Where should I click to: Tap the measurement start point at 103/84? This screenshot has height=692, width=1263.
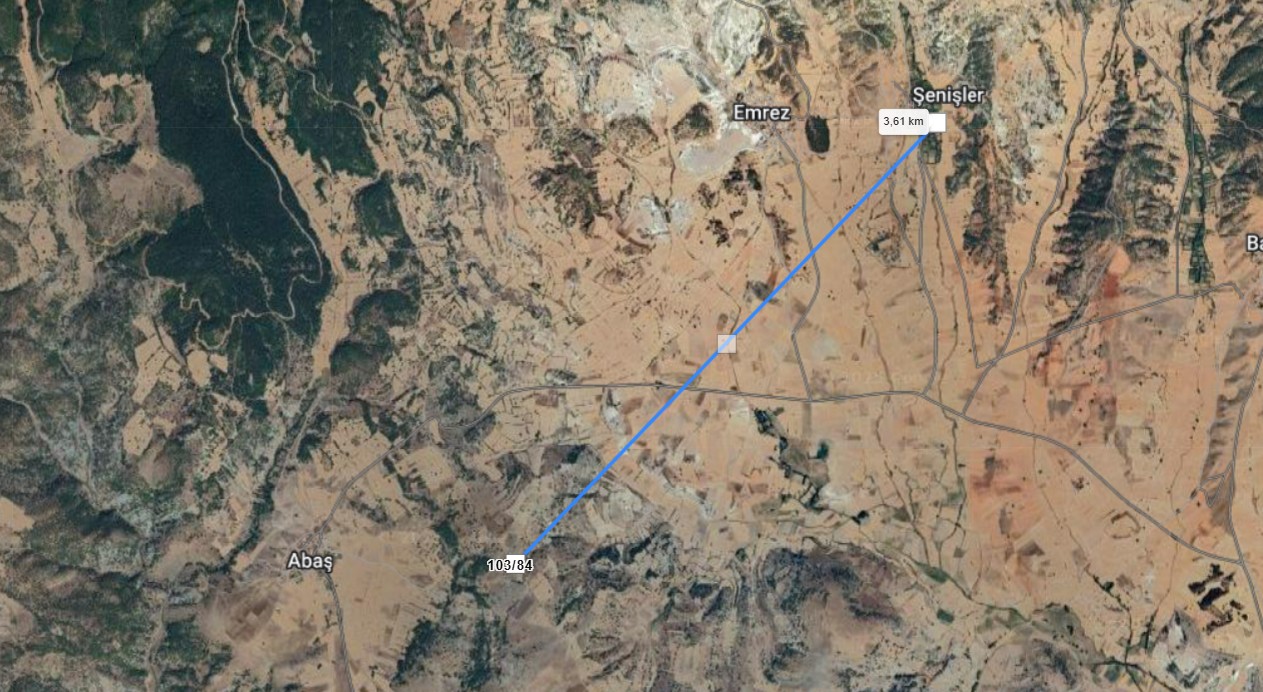[516, 562]
